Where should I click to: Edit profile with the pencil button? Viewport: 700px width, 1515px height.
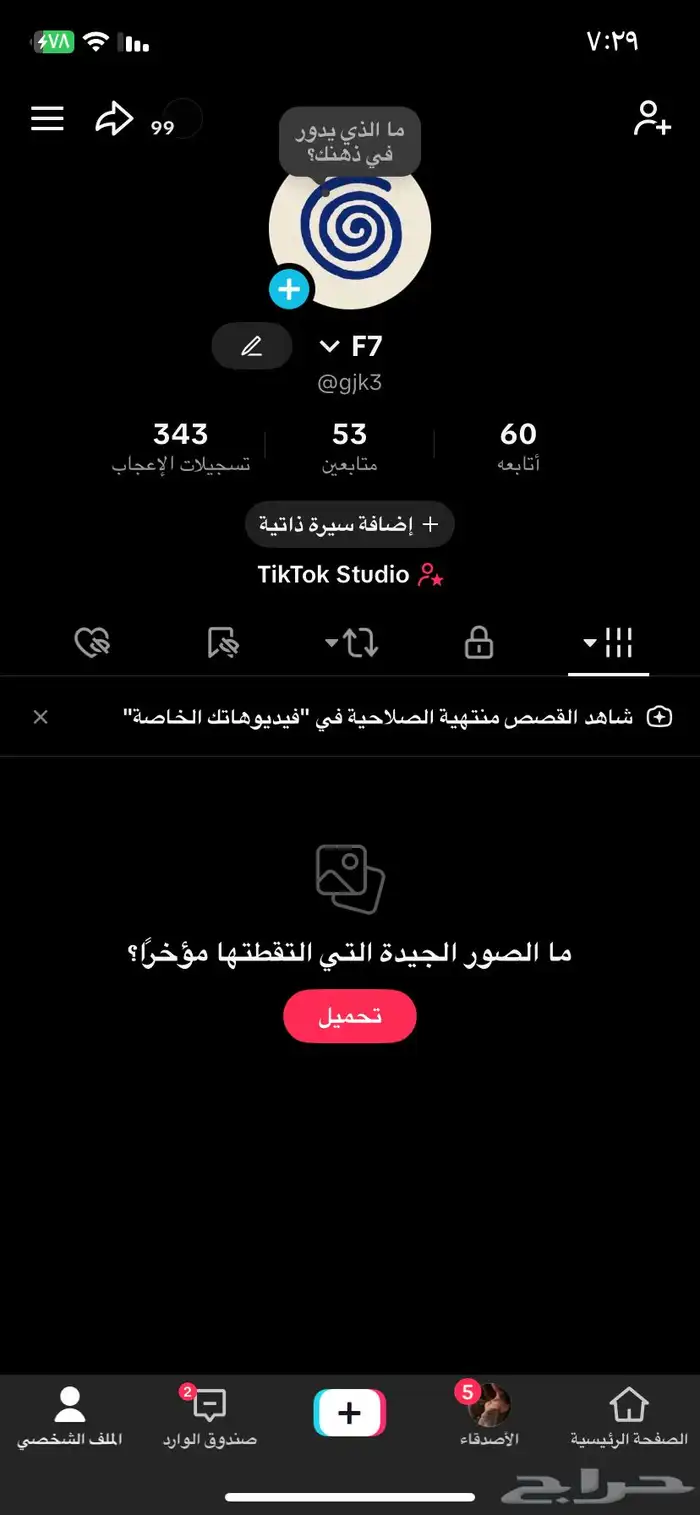click(x=252, y=347)
